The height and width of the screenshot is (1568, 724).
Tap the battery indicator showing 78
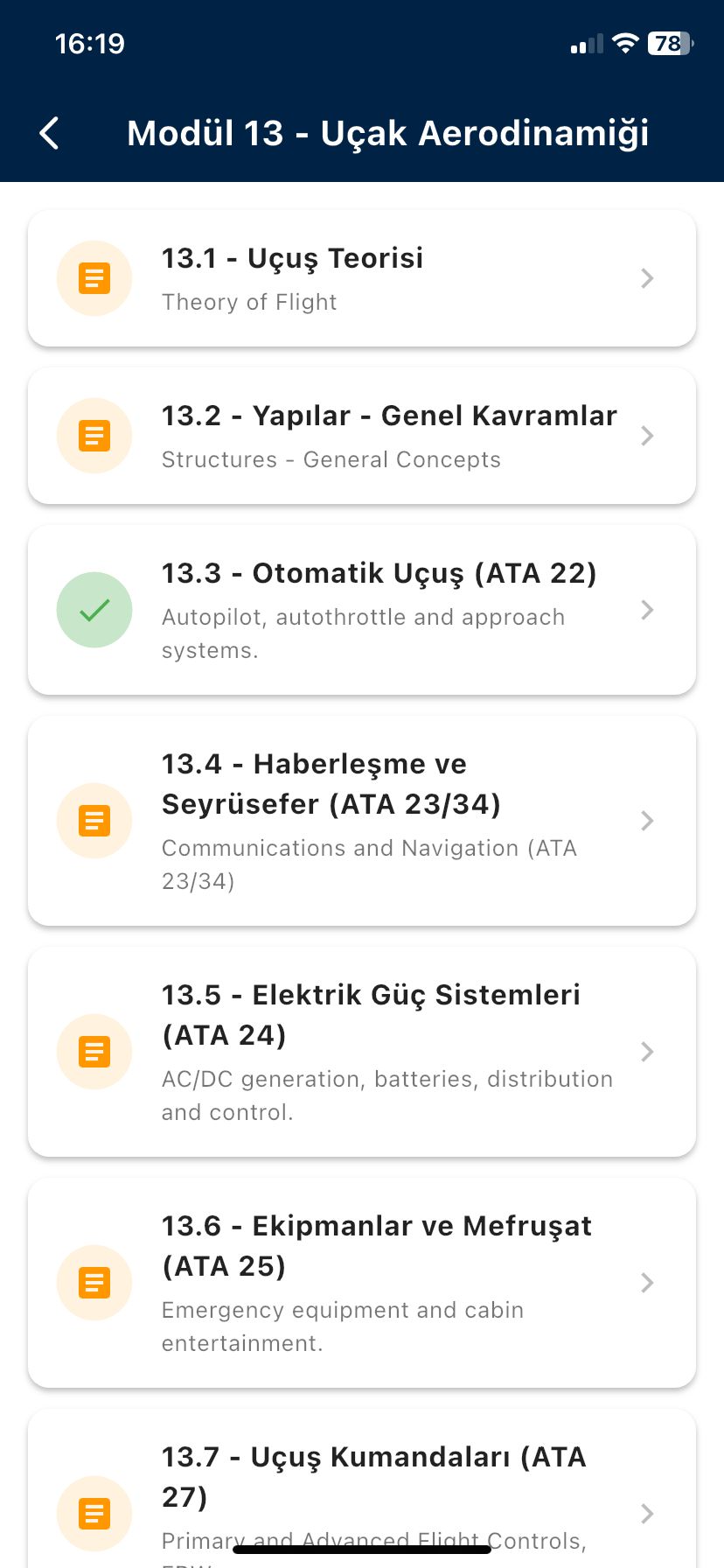(668, 43)
